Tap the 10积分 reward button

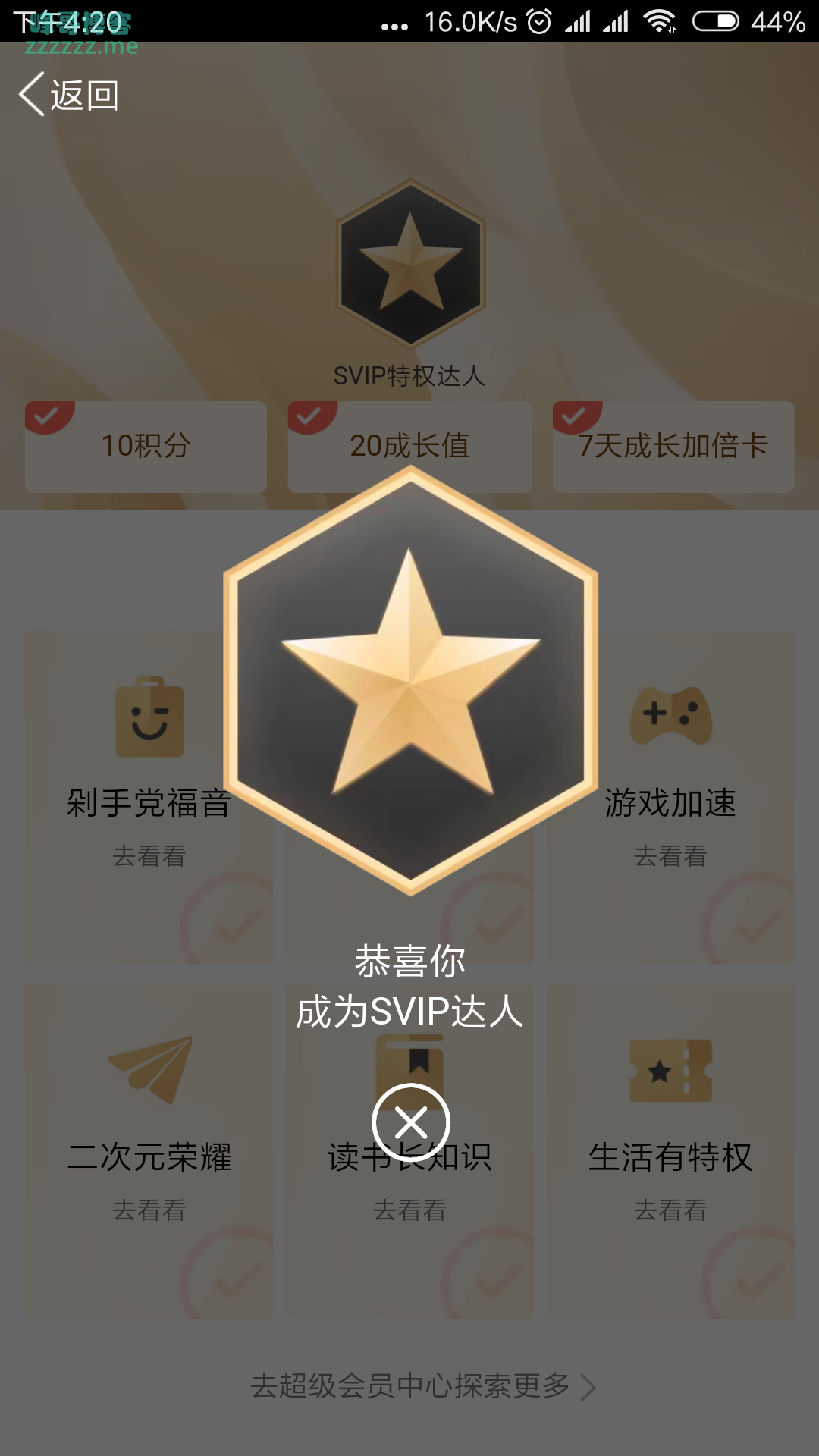tap(146, 447)
